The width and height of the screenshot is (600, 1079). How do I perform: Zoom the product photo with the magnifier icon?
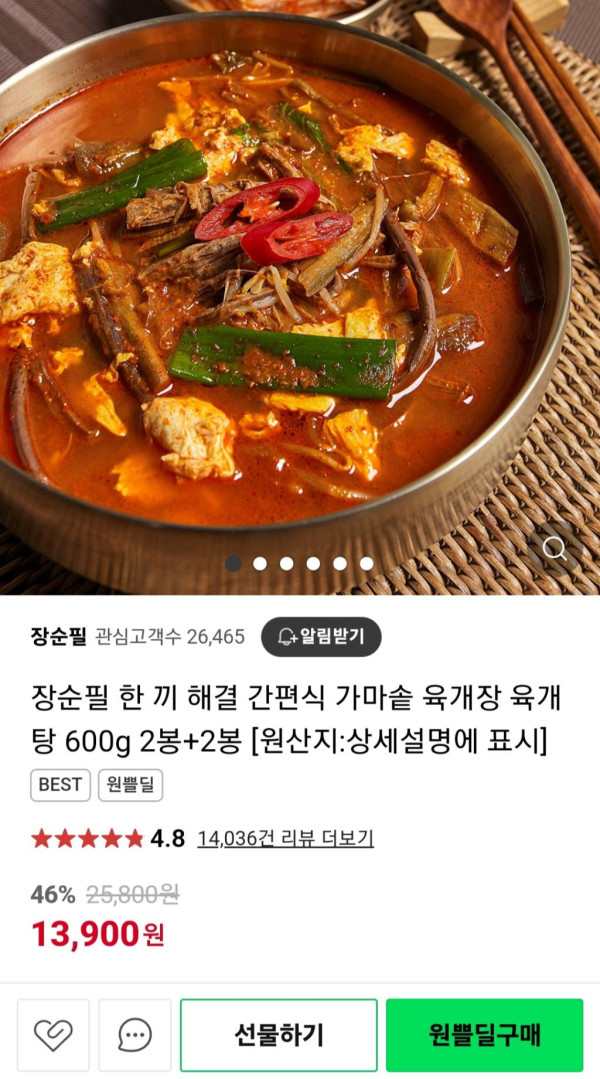[554, 548]
